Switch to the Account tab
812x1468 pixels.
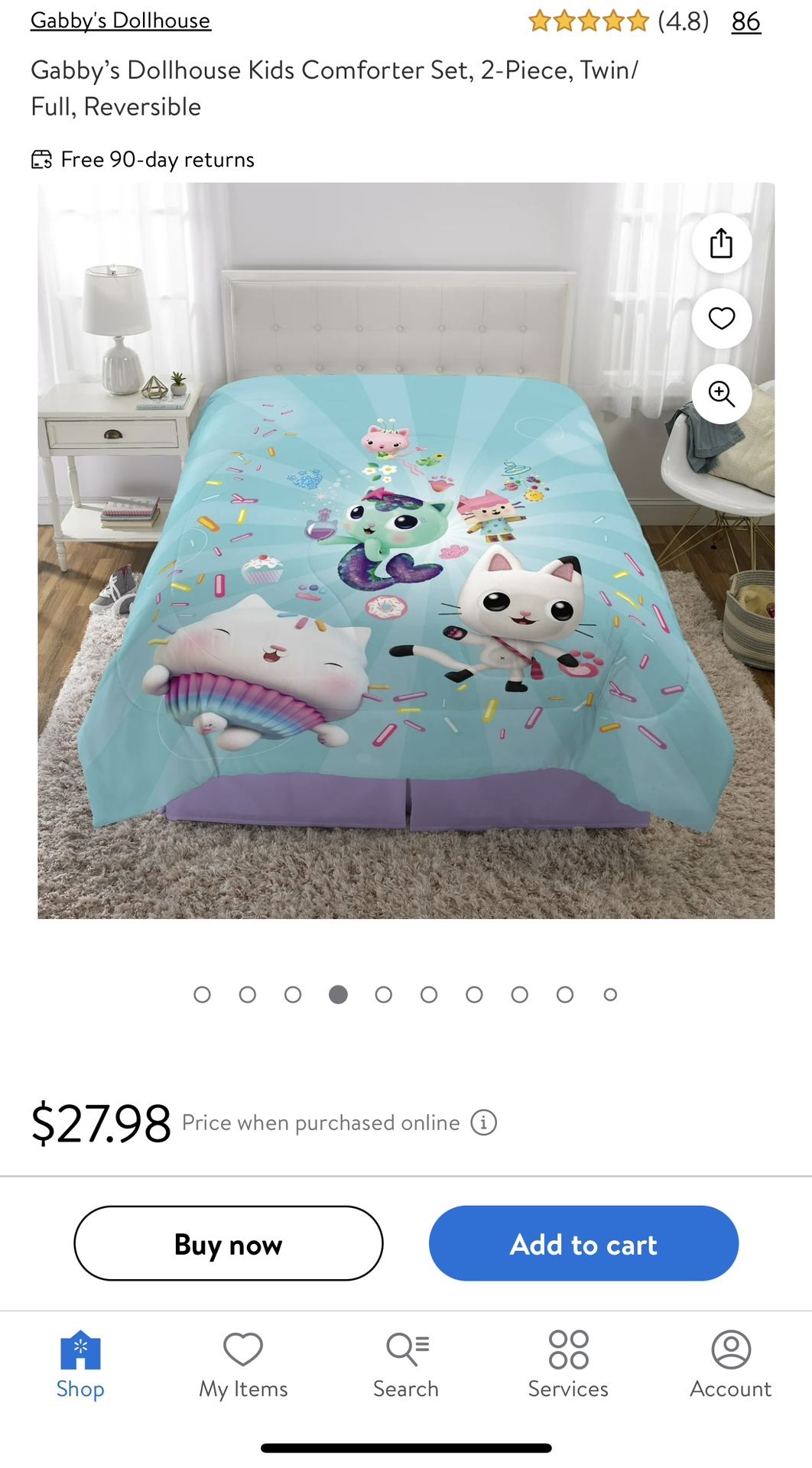tap(731, 1365)
